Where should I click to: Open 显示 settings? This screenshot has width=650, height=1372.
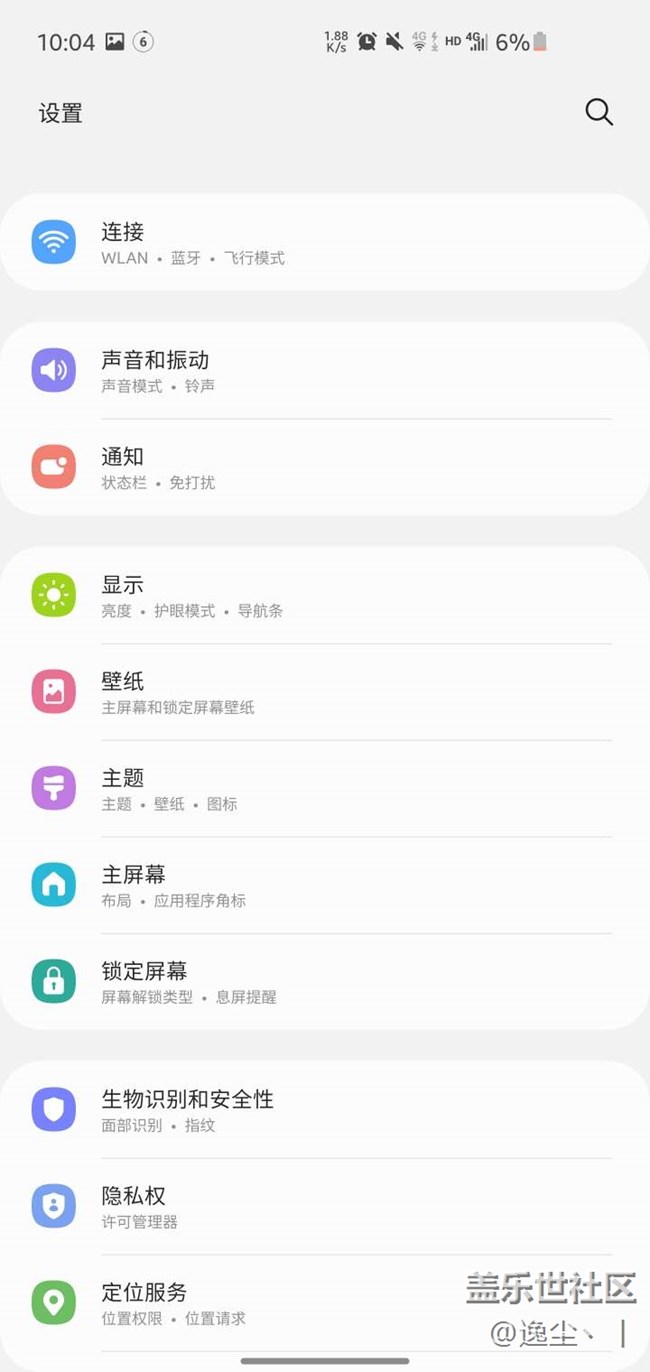click(x=325, y=595)
